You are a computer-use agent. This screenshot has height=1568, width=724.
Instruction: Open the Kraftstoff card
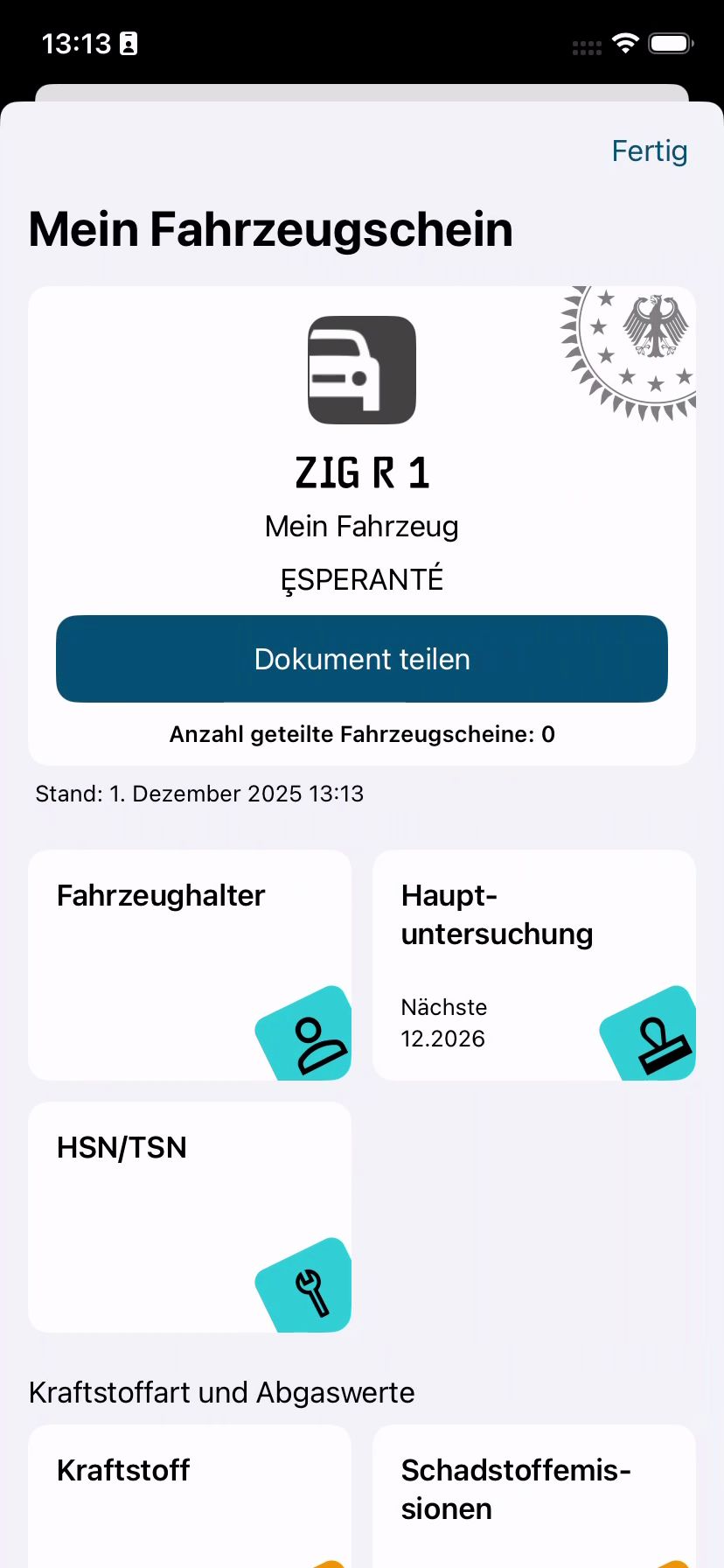(x=190, y=1496)
